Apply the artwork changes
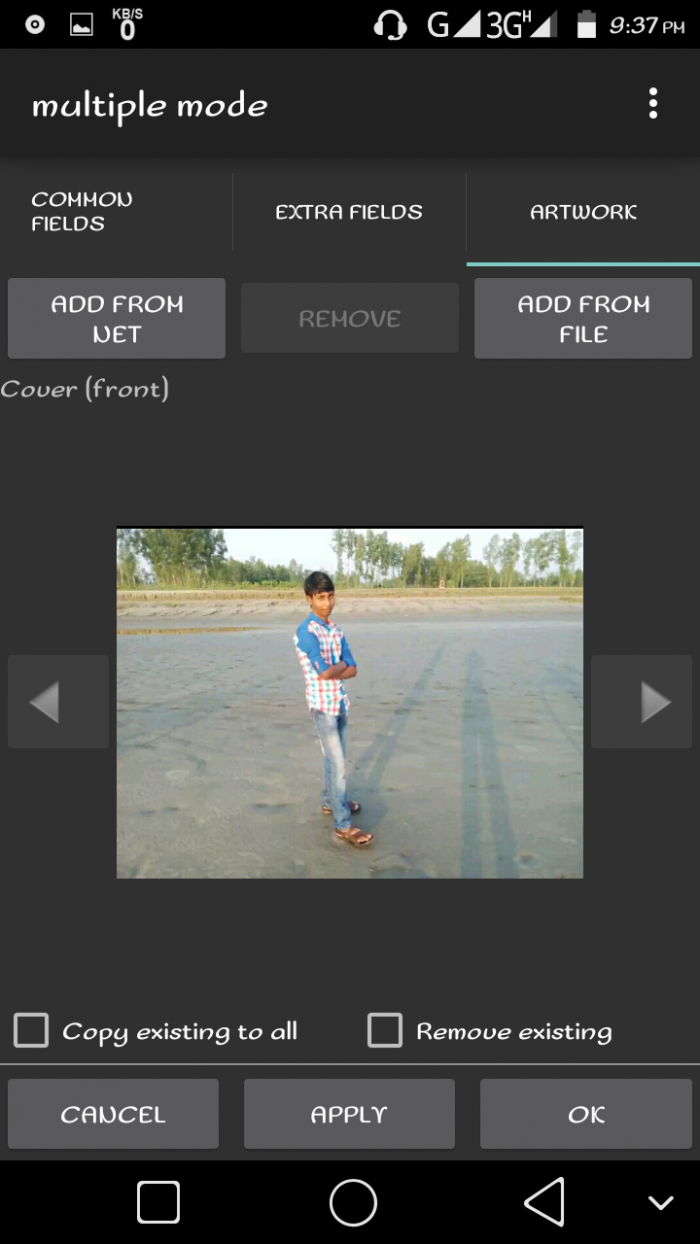Viewport: 700px width, 1244px height. click(349, 1114)
